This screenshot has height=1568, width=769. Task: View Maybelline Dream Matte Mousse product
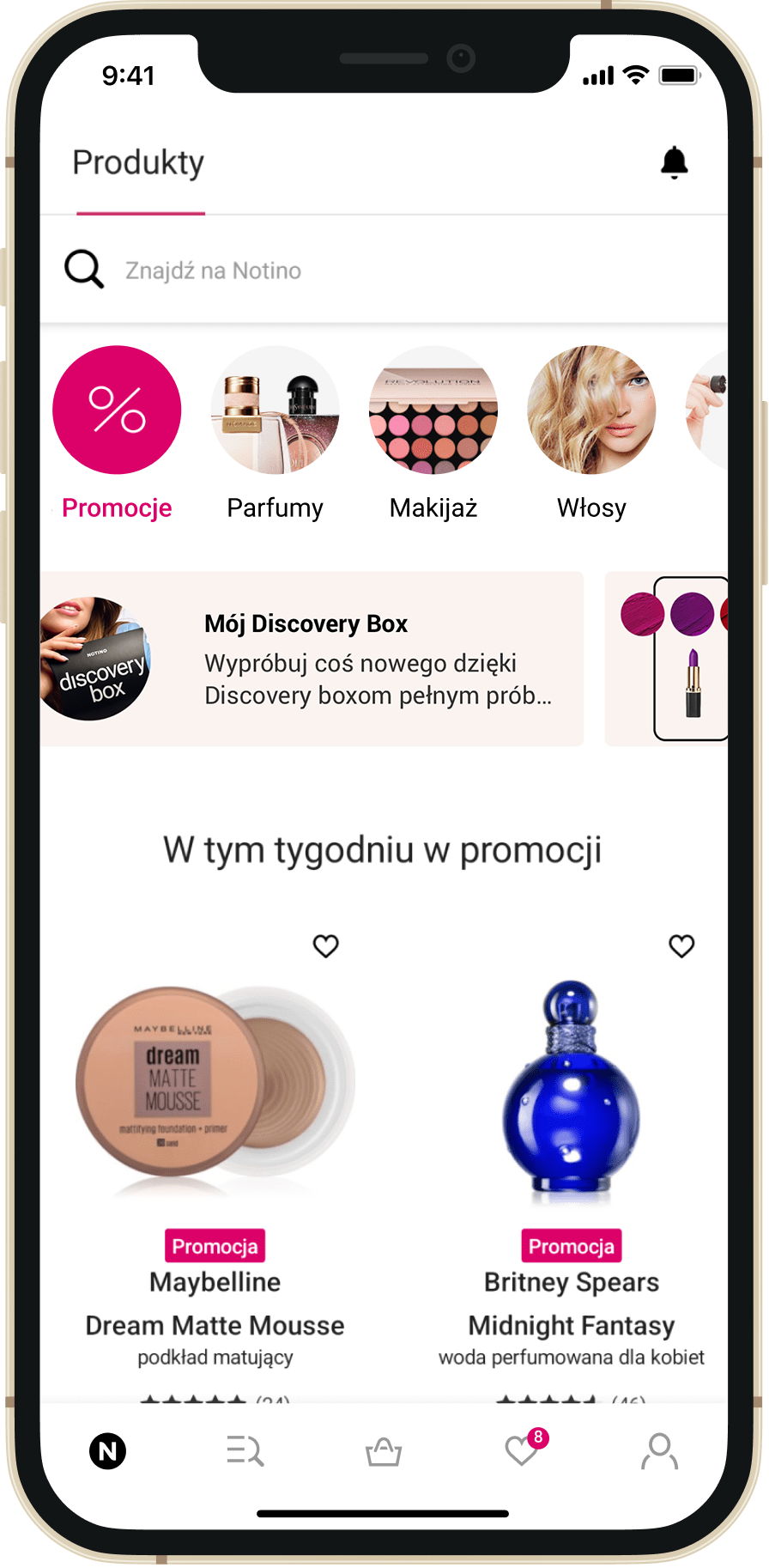click(x=215, y=1091)
